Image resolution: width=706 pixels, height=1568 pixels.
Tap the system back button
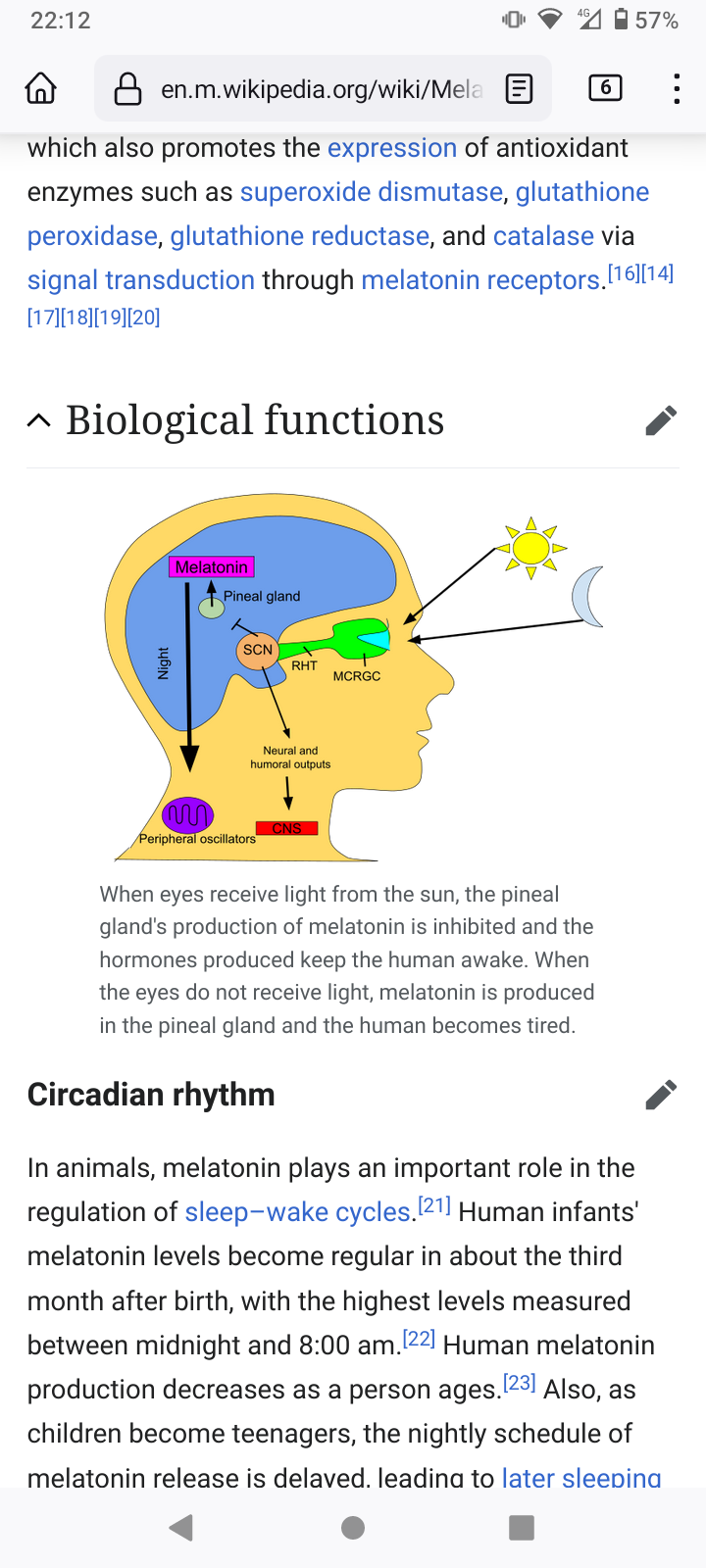[x=181, y=1528]
